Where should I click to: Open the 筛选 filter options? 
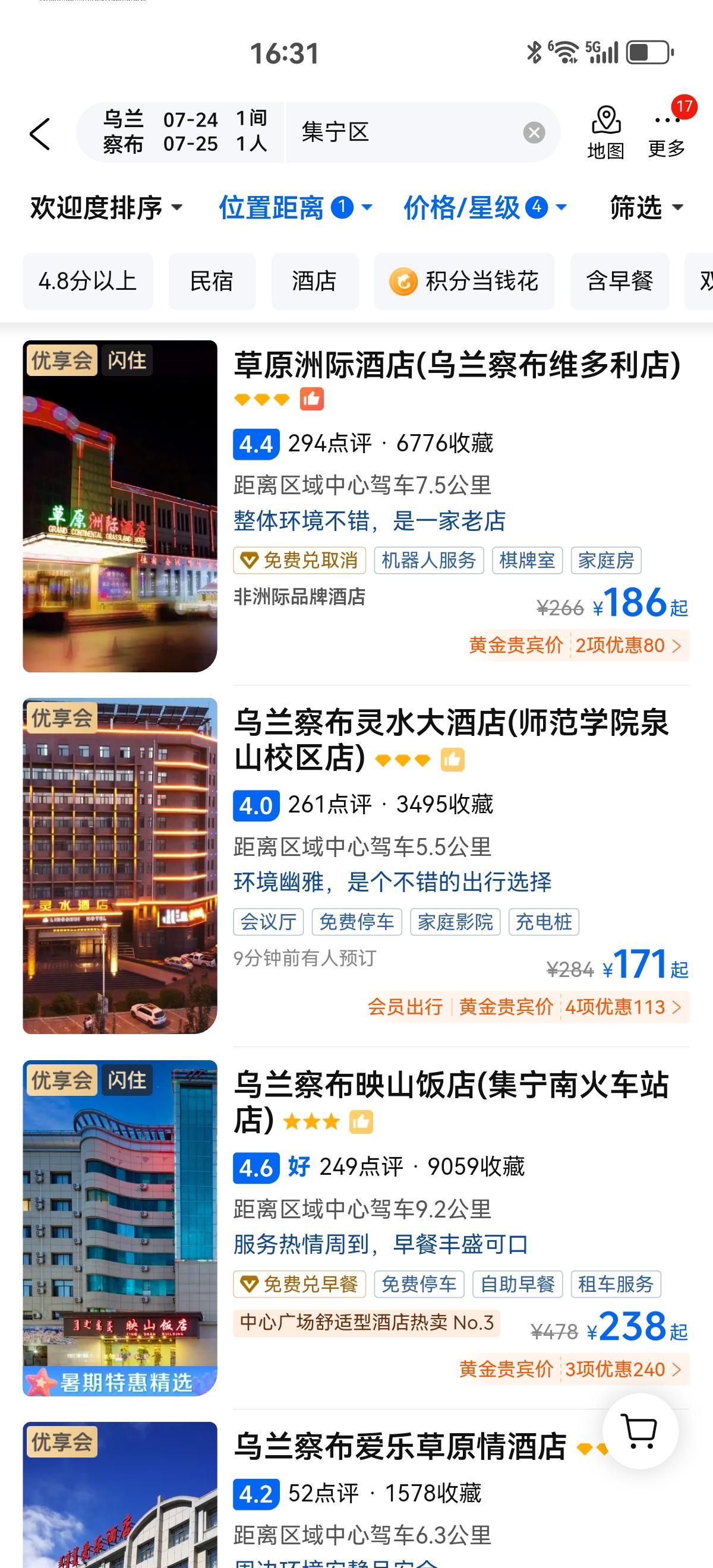click(x=646, y=207)
